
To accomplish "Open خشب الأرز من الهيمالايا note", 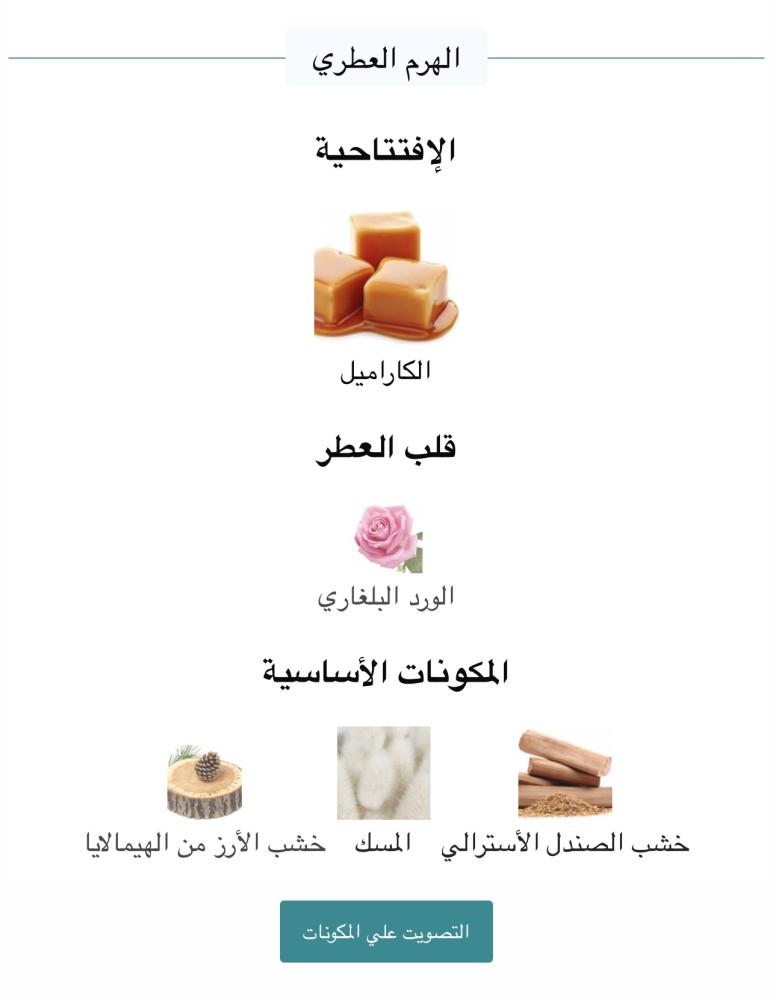I will [x=205, y=782].
